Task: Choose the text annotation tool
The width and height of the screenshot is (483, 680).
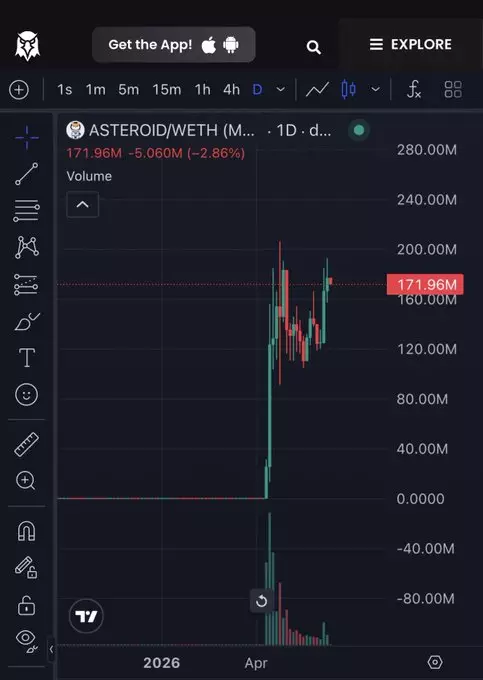Action: click(26, 358)
